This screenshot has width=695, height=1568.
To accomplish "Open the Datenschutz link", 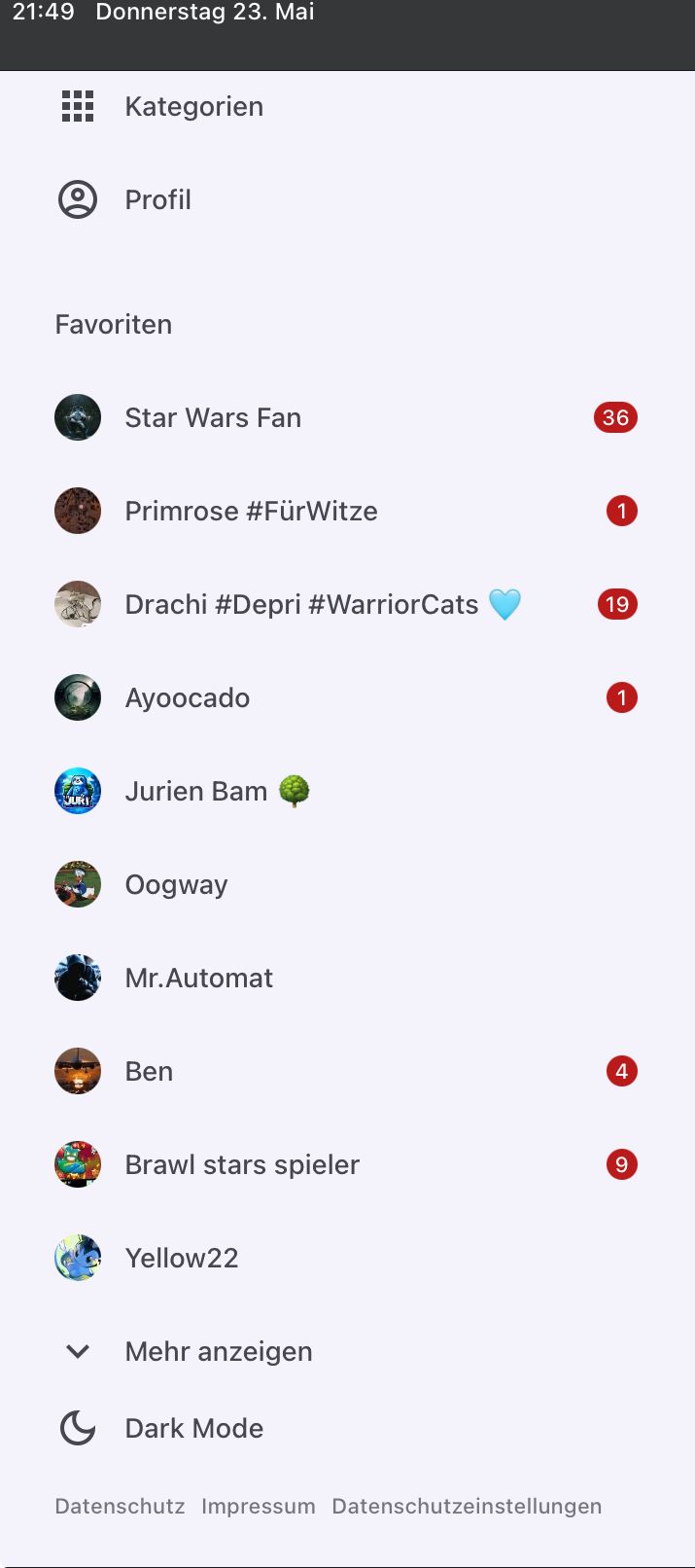I will 120,1507.
